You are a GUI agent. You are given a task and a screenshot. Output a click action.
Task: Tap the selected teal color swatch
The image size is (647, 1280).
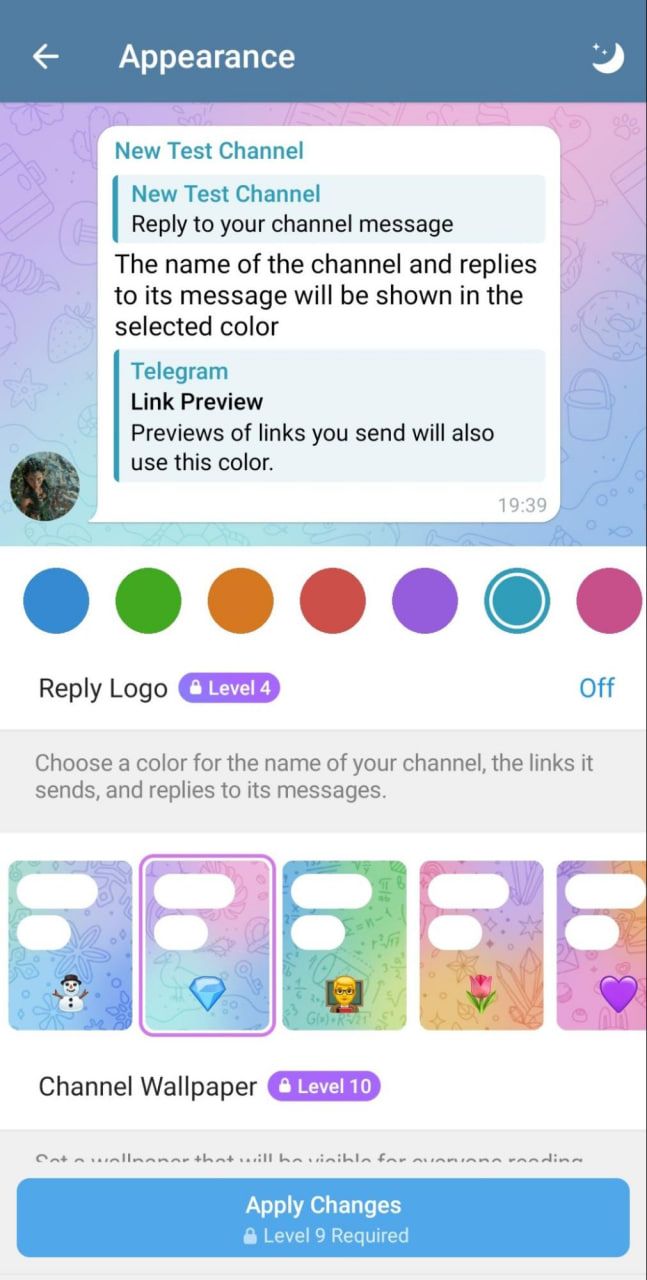point(517,601)
